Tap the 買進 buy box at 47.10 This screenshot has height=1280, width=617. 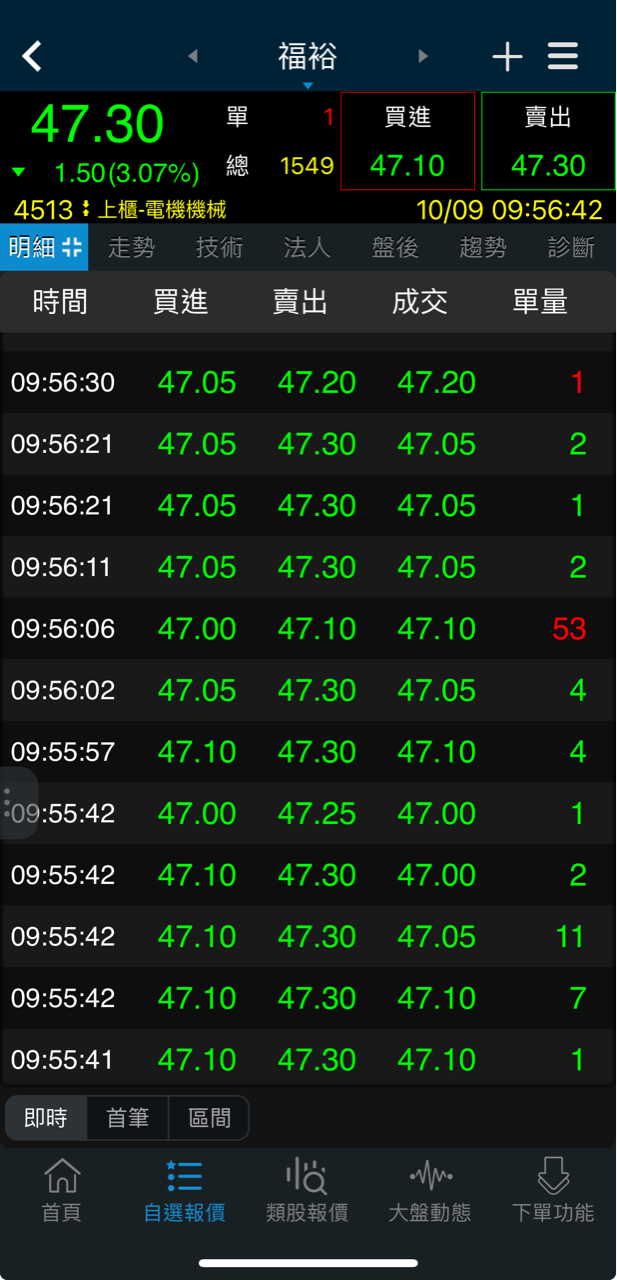tap(407, 141)
